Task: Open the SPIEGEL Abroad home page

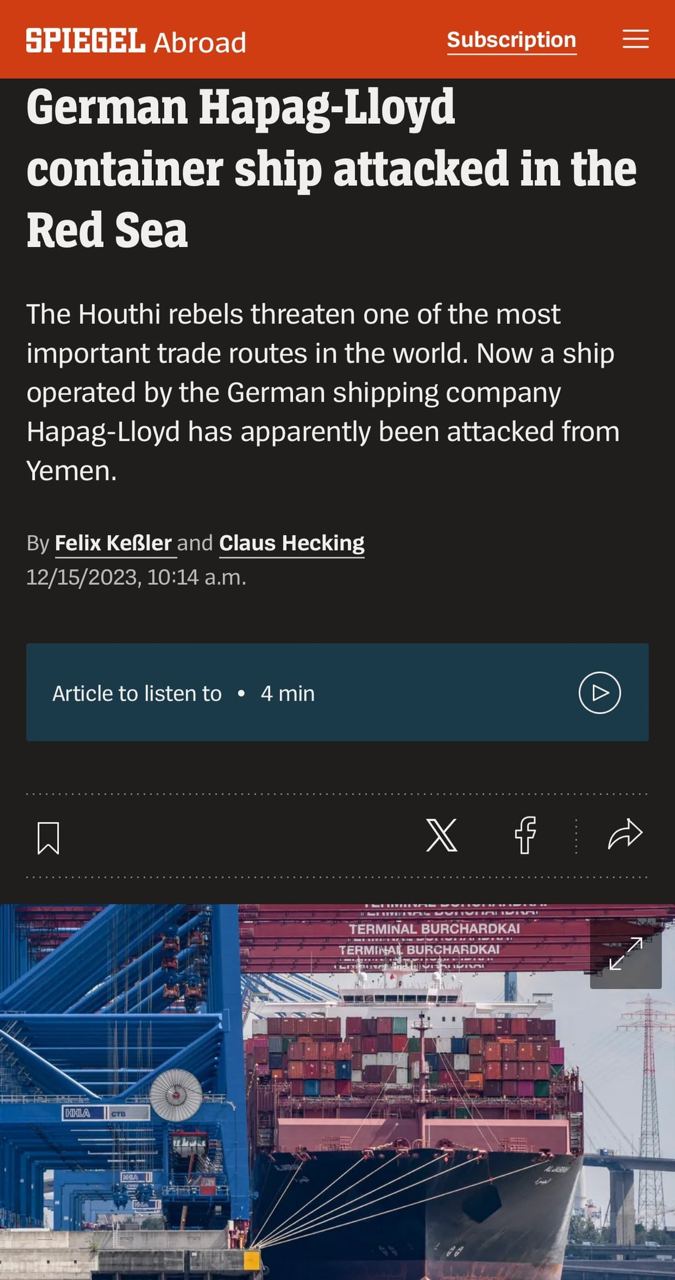Action: pyautogui.click(x=136, y=41)
